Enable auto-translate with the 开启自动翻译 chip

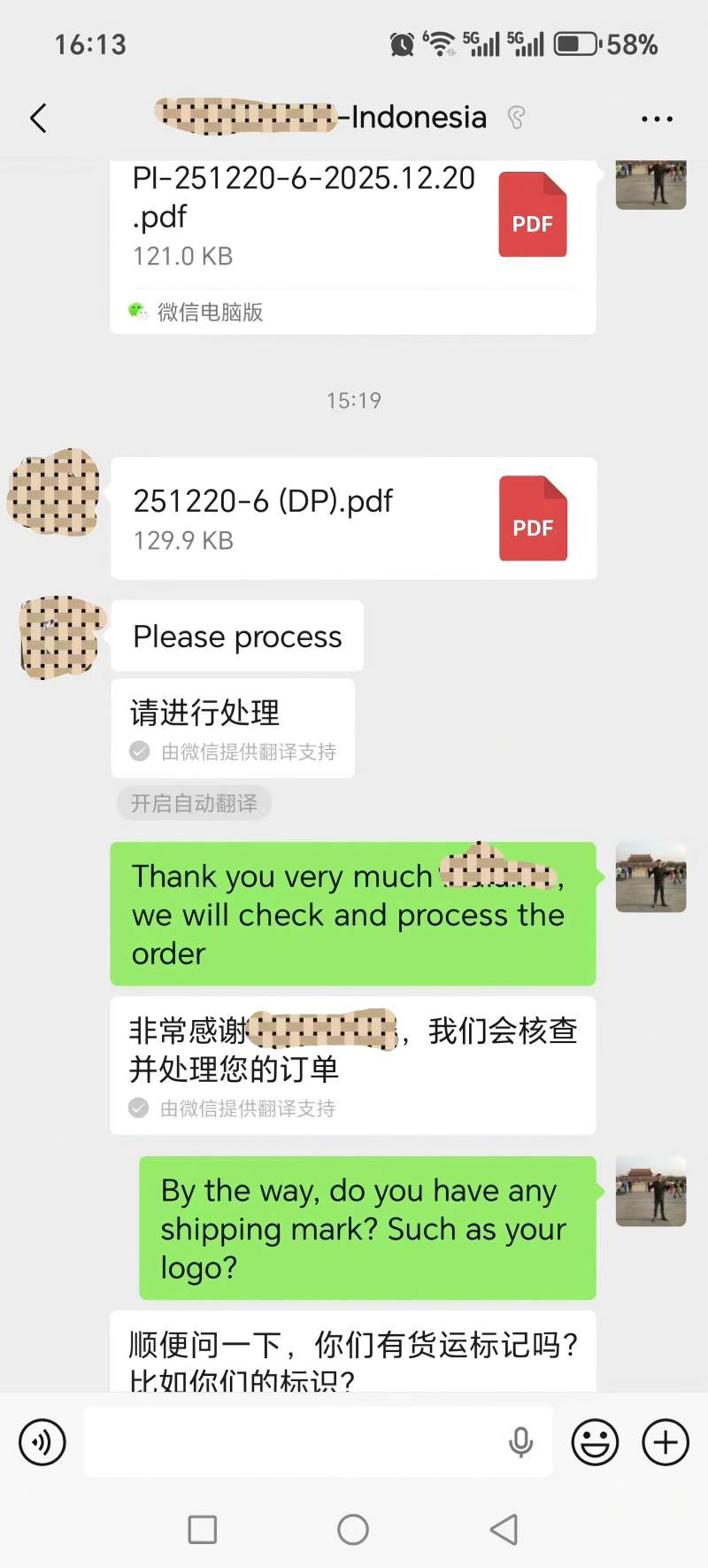pos(194,803)
